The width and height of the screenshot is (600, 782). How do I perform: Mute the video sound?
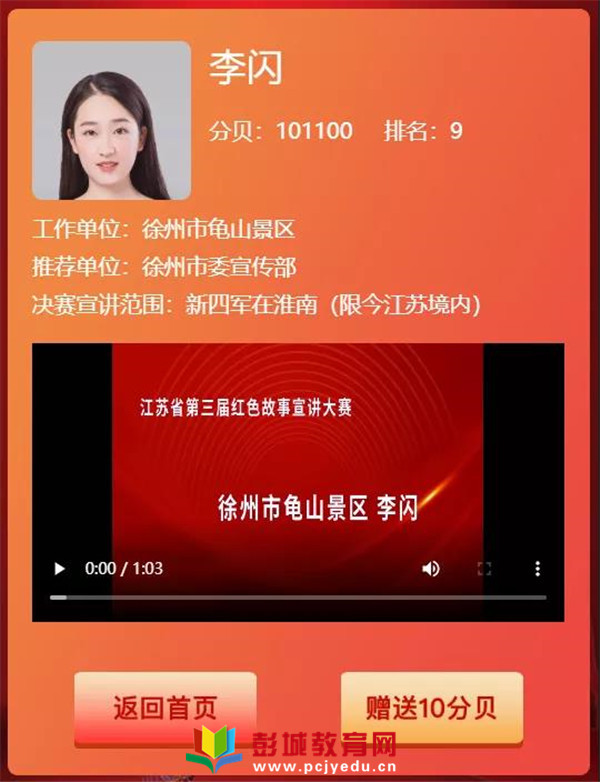(431, 568)
